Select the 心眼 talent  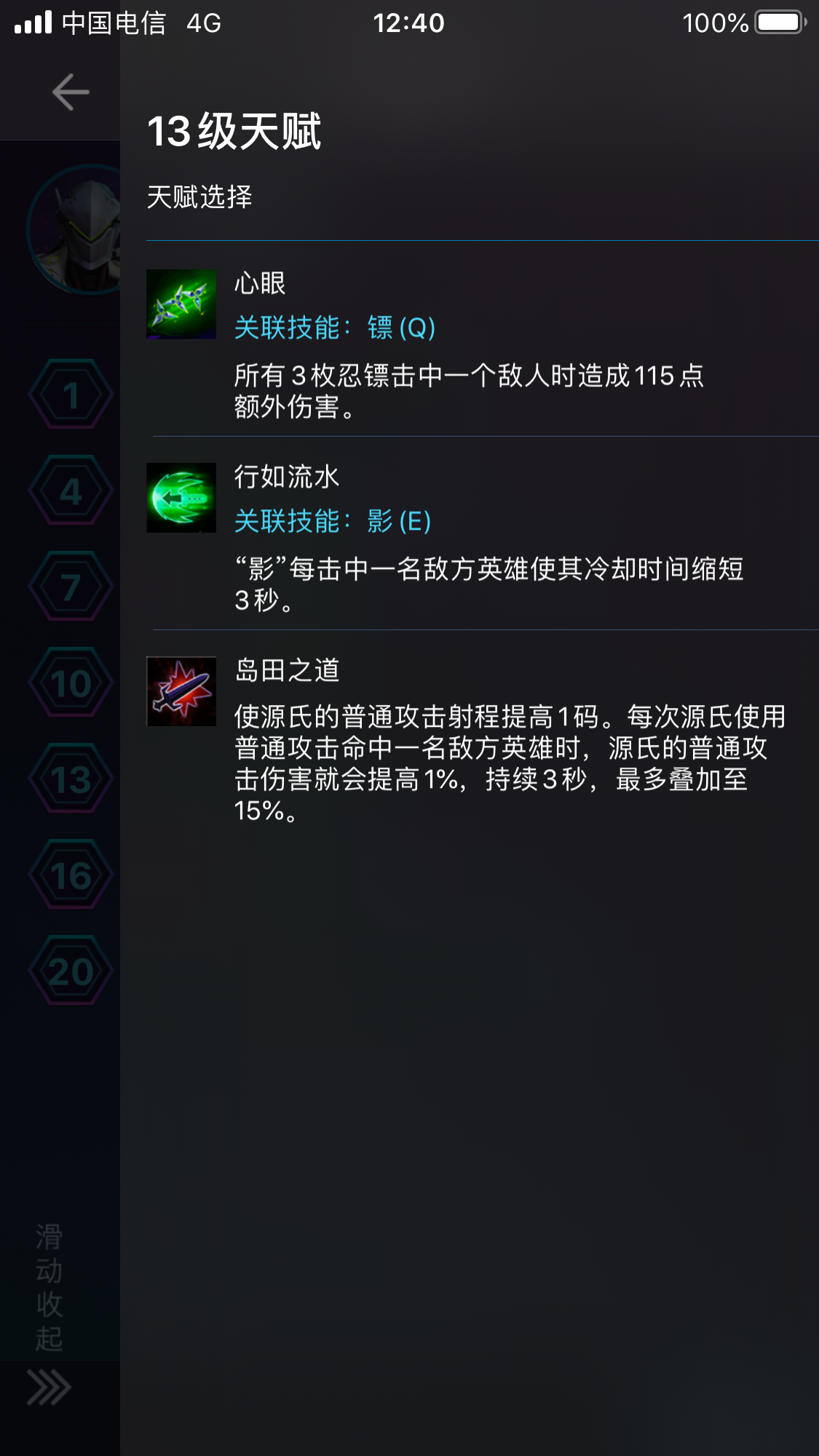pyautogui.click(x=466, y=342)
